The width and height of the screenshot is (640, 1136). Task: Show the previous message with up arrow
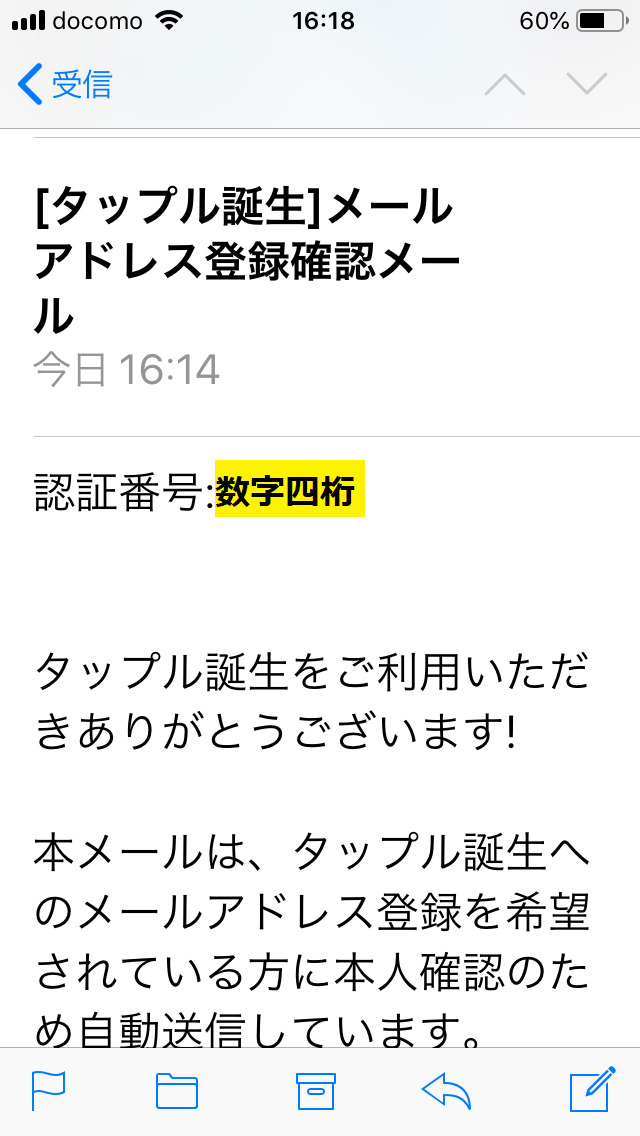[505, 84]
